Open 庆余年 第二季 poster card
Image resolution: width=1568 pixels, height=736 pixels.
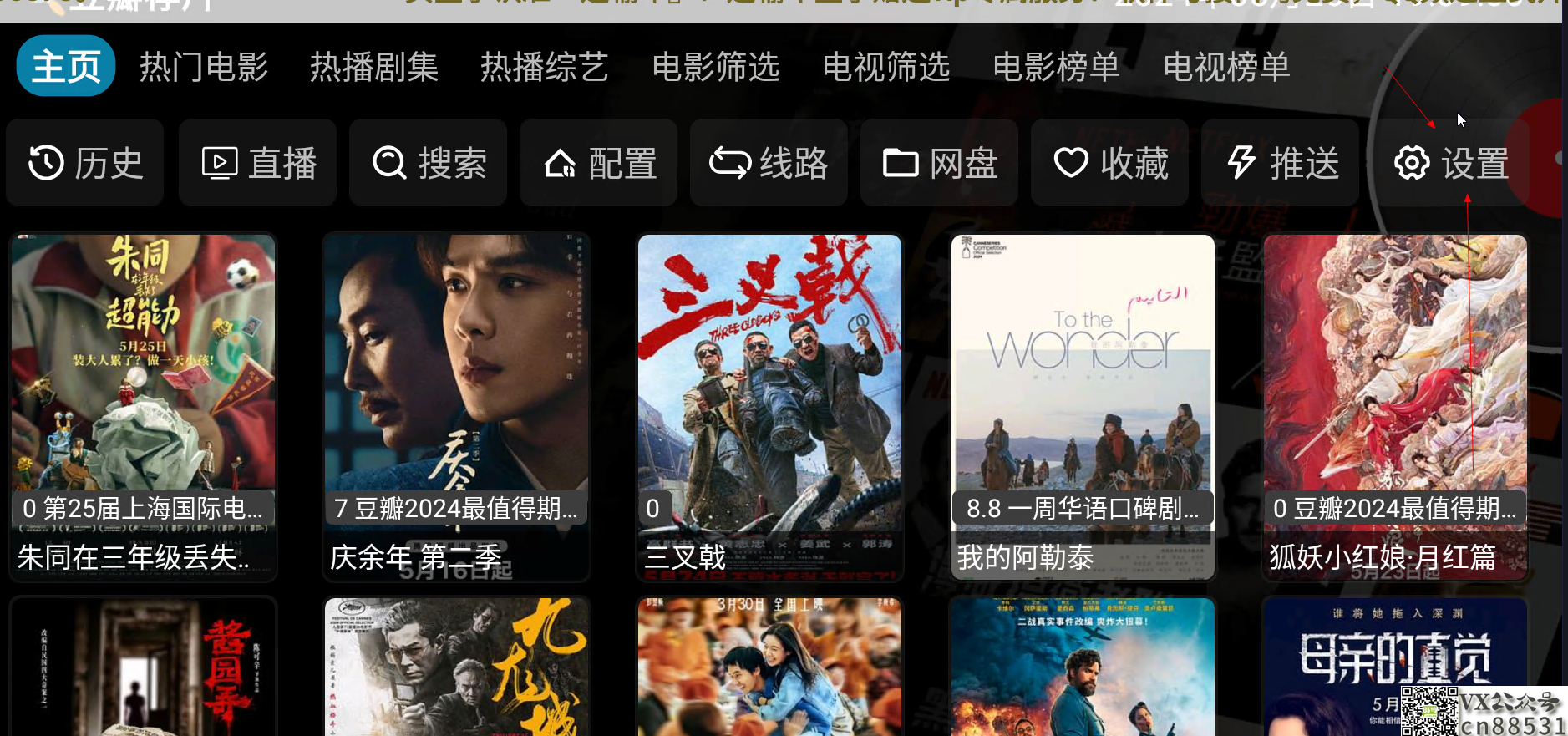456,407
